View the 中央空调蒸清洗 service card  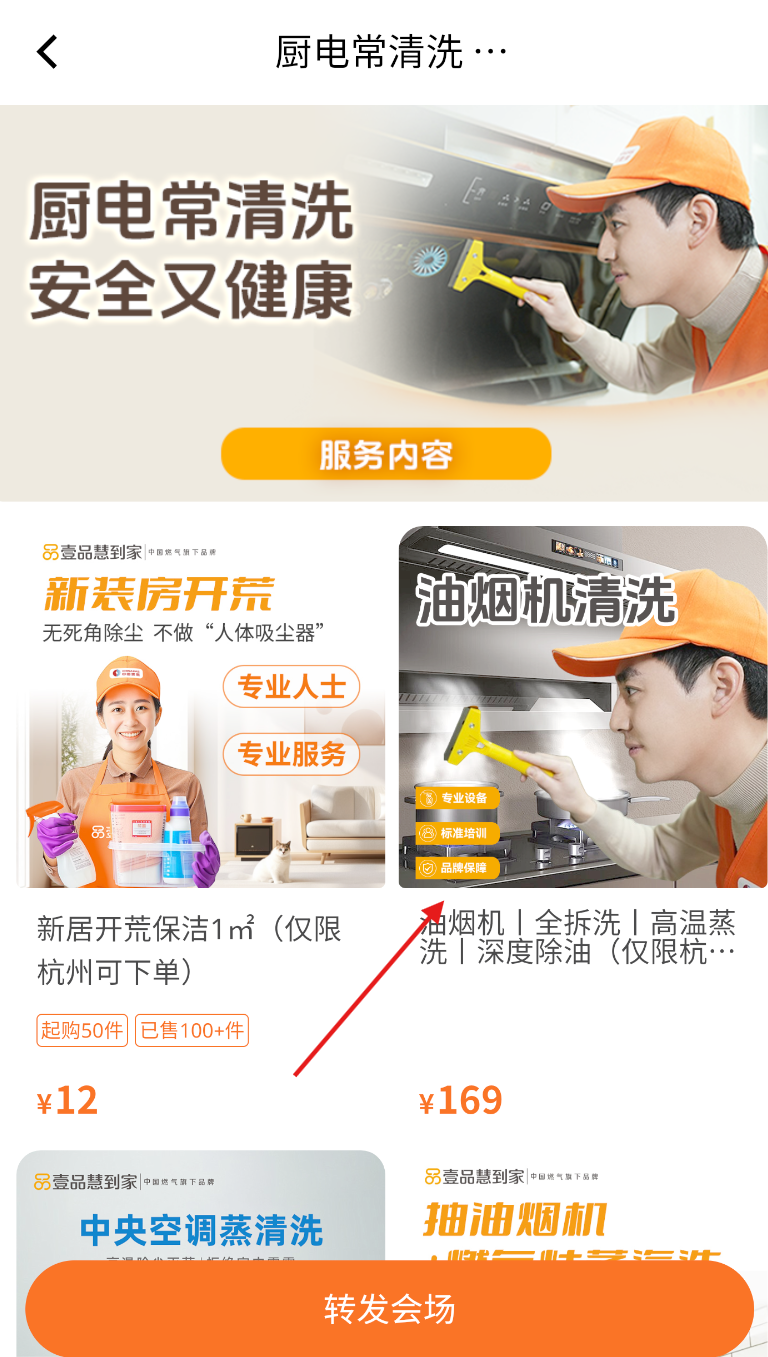[200, 1210]
